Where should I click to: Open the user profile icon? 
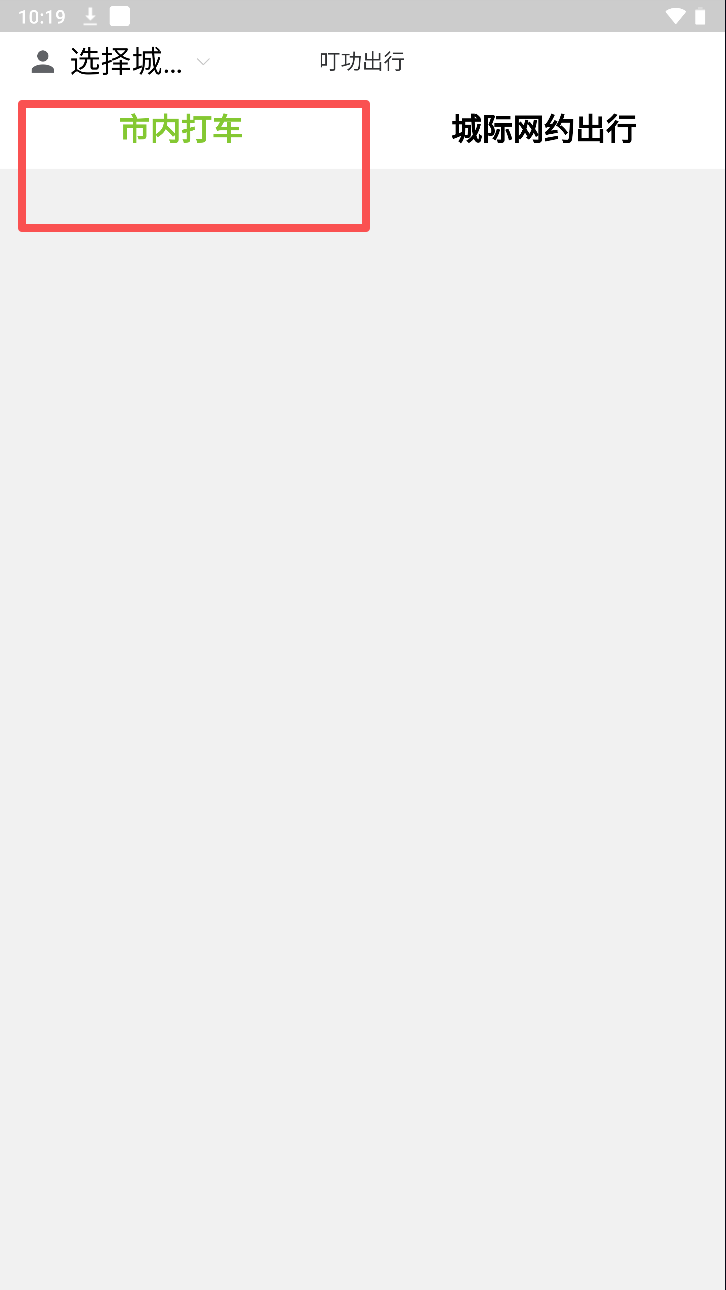pyautogui.click(x=42, y=62)
